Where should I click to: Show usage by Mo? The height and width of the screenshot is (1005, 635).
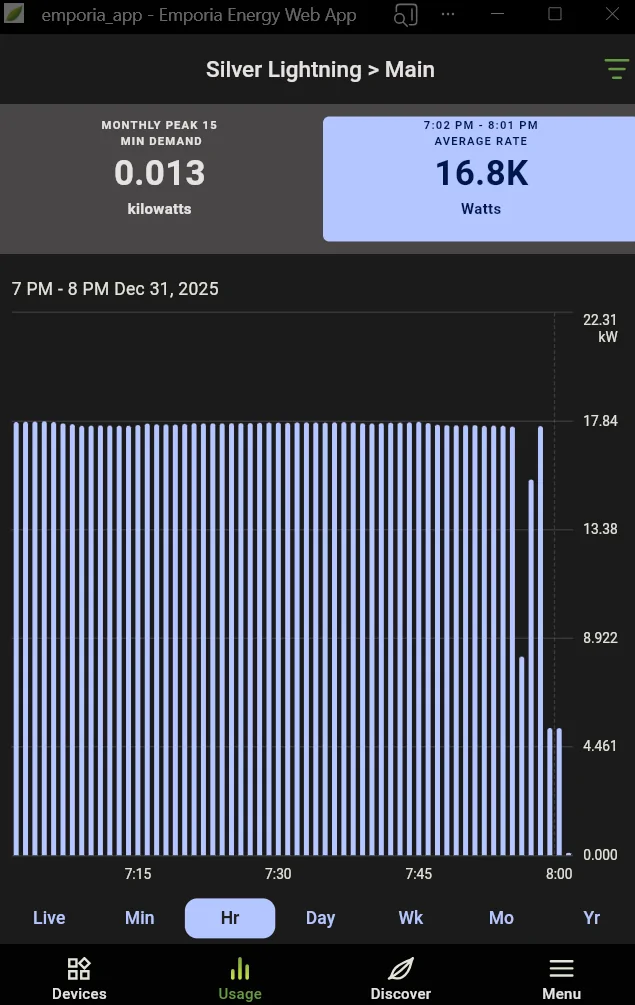[x=501, y=918]
